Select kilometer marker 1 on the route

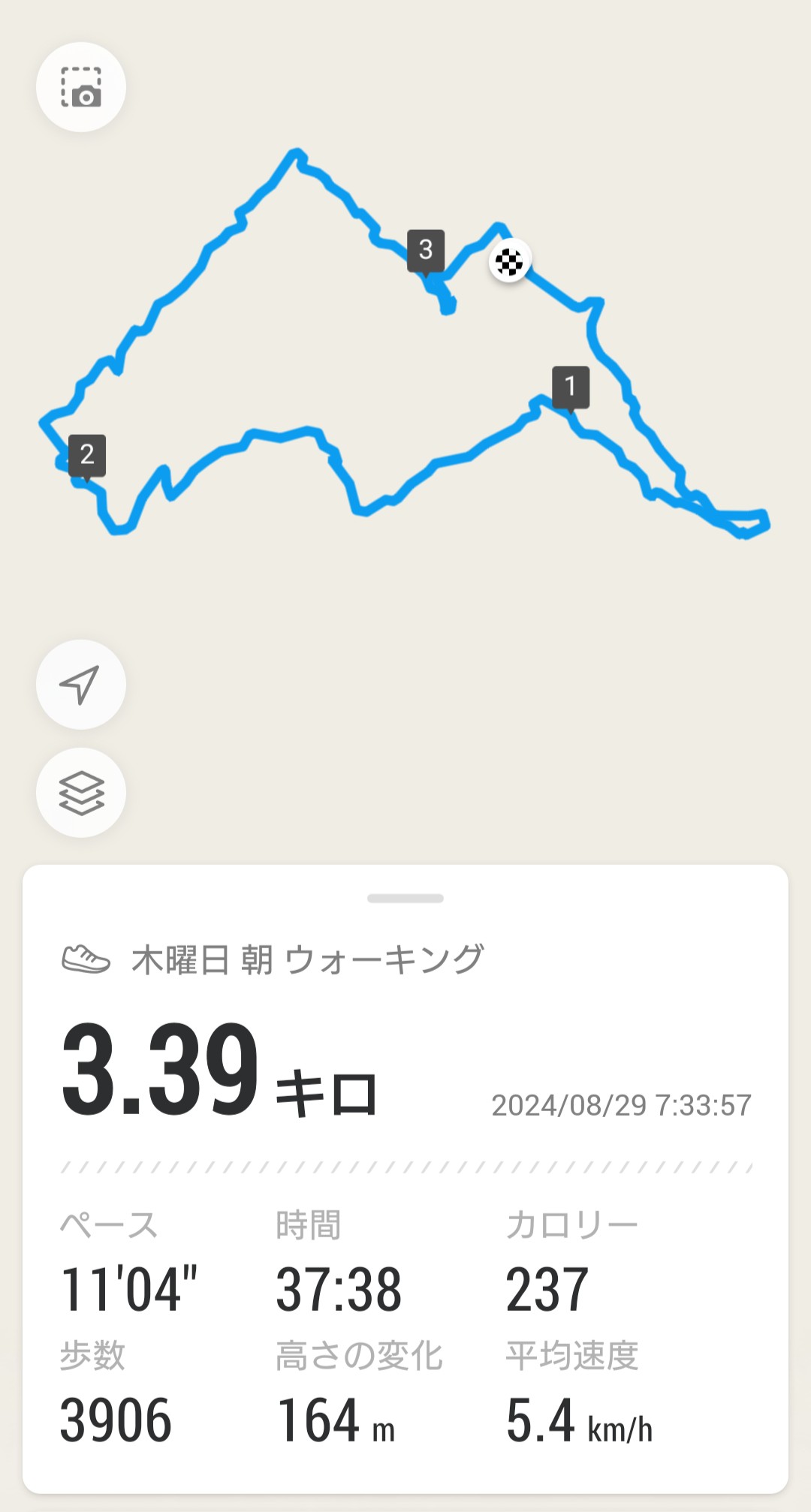(571, 387)
